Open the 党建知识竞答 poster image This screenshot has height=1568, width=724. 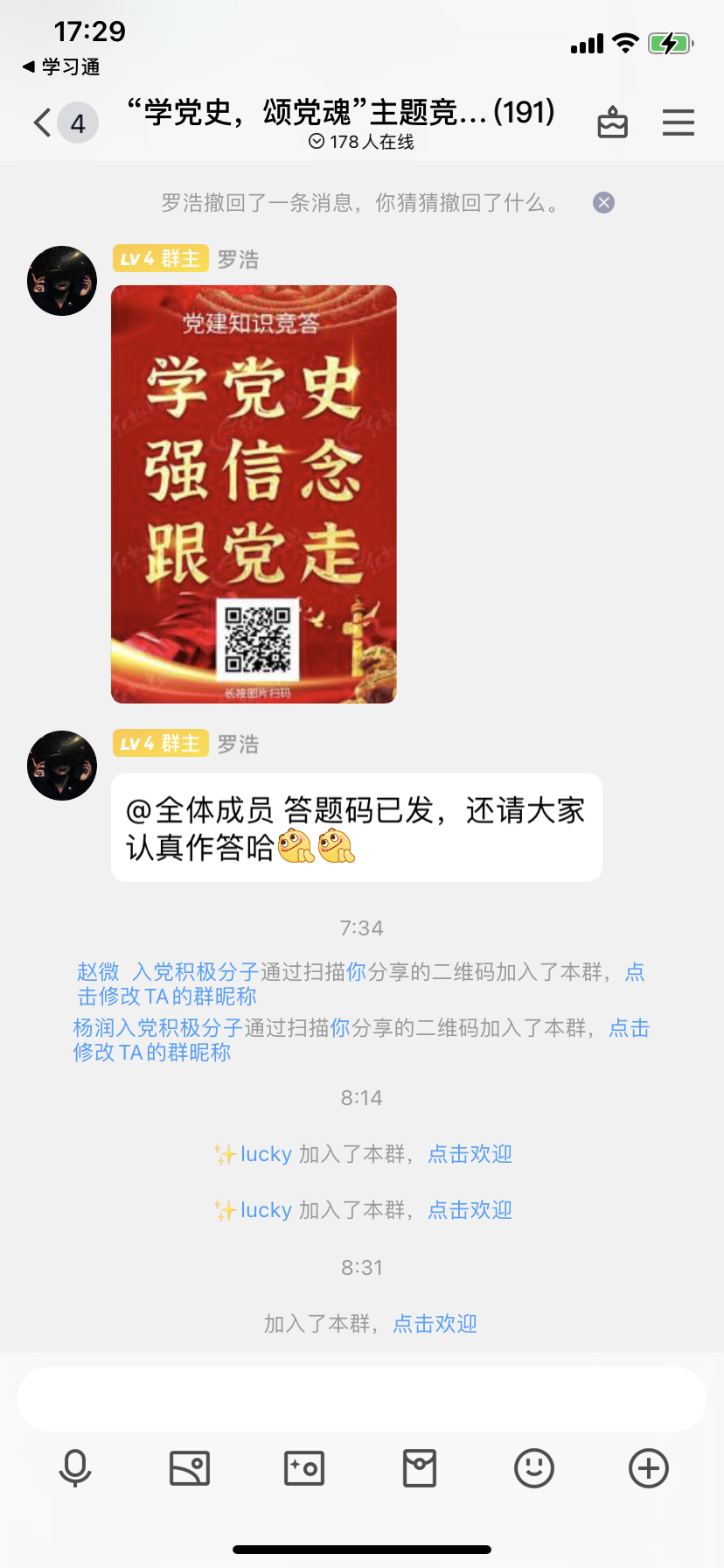[254, 493]
